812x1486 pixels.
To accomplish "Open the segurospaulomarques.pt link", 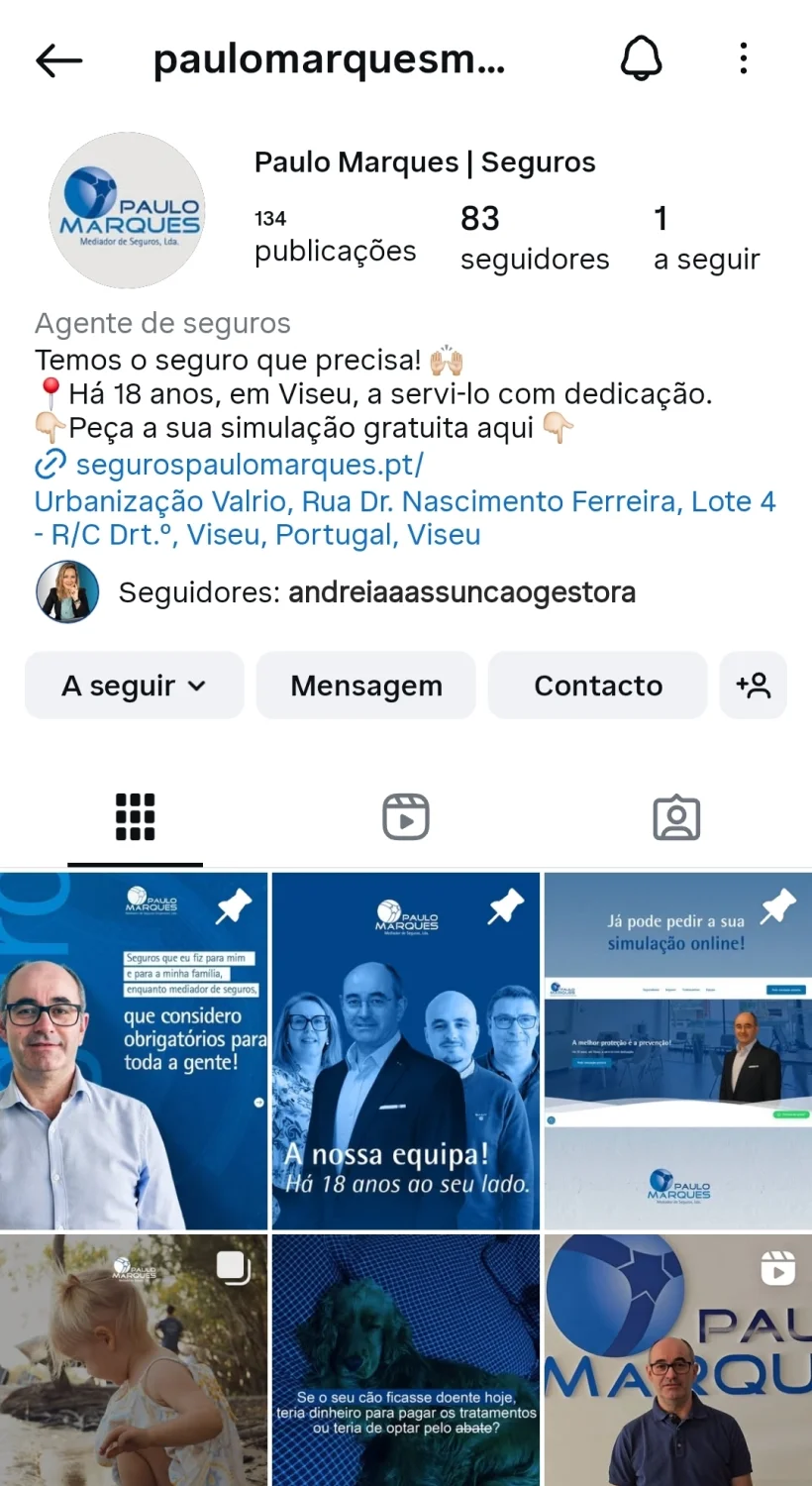I will tap(250, 464).
